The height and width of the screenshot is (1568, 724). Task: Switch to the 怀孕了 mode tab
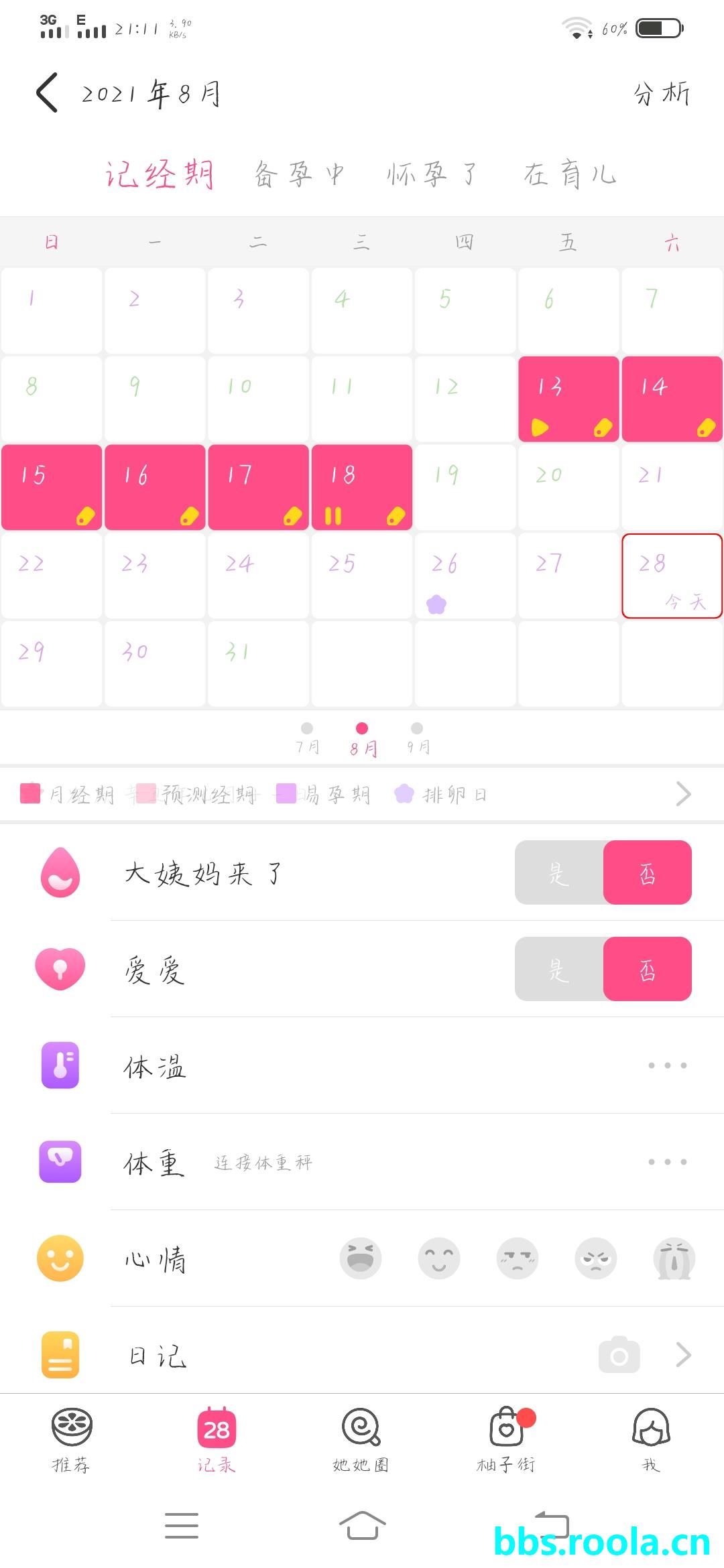point(432,174)
